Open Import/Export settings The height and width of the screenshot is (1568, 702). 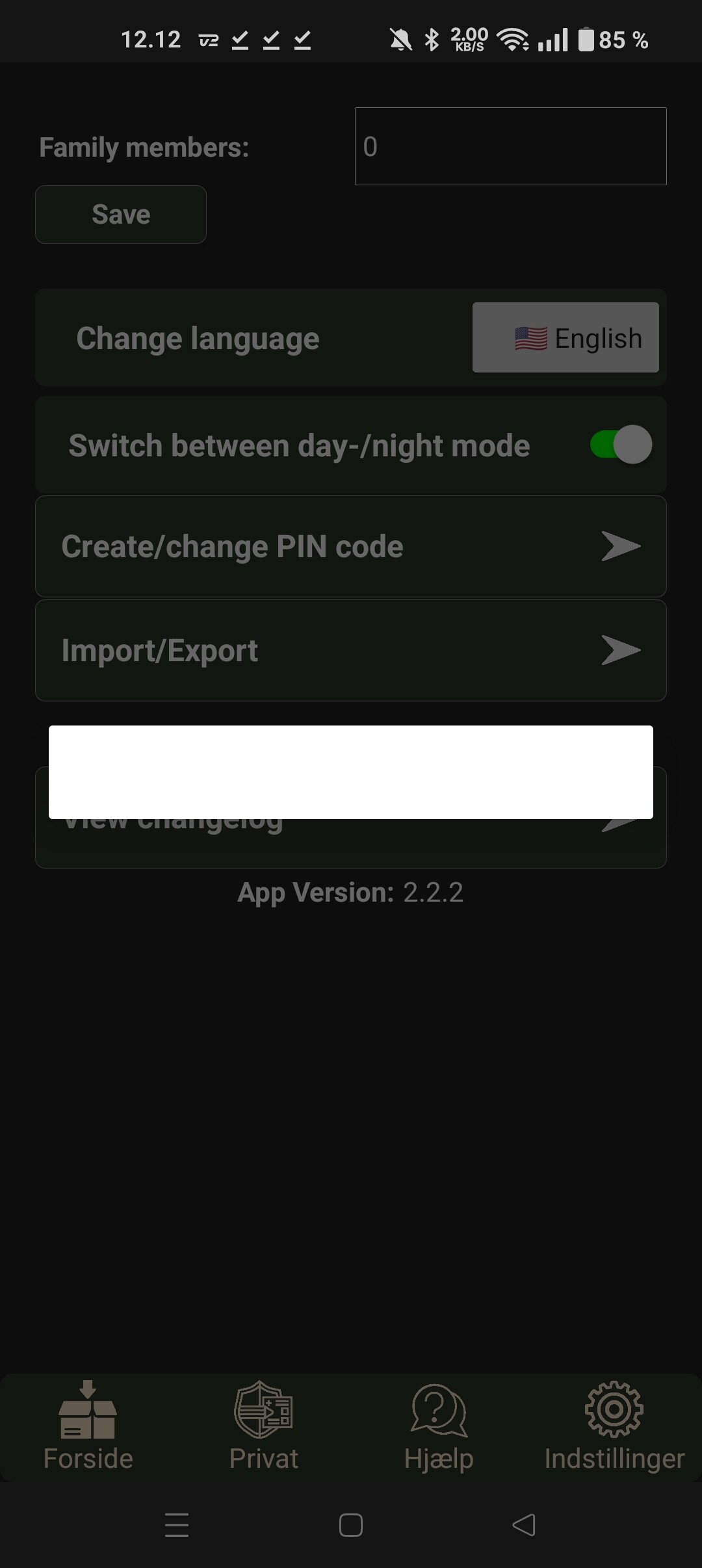point(351,651)
